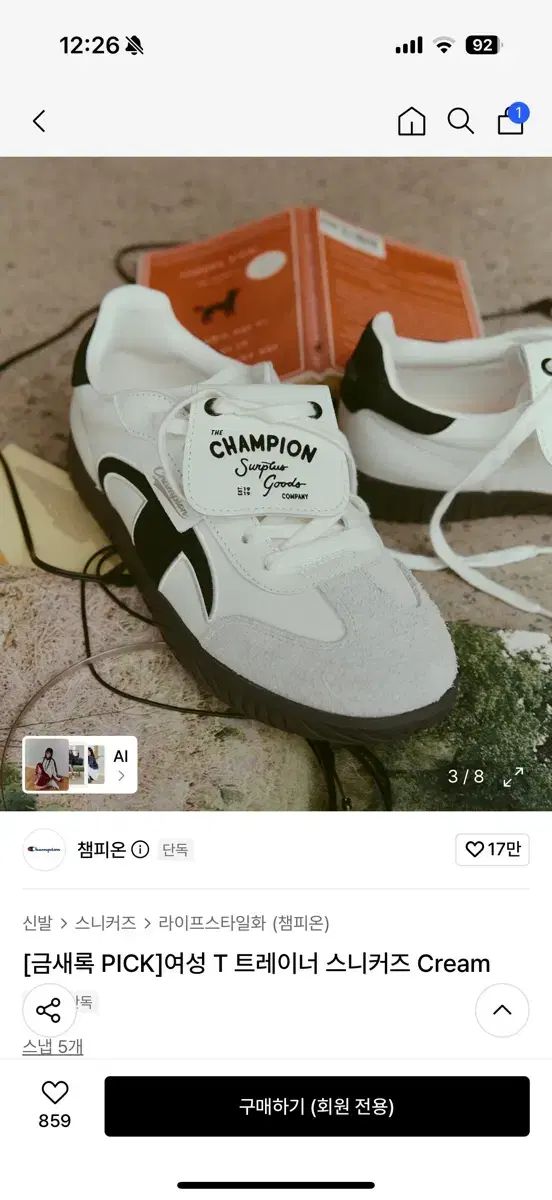This screenshot has width=552, height=1200.
Task: Open the 스니커즈 breadcrumb category
Action: tap(105, 922)
